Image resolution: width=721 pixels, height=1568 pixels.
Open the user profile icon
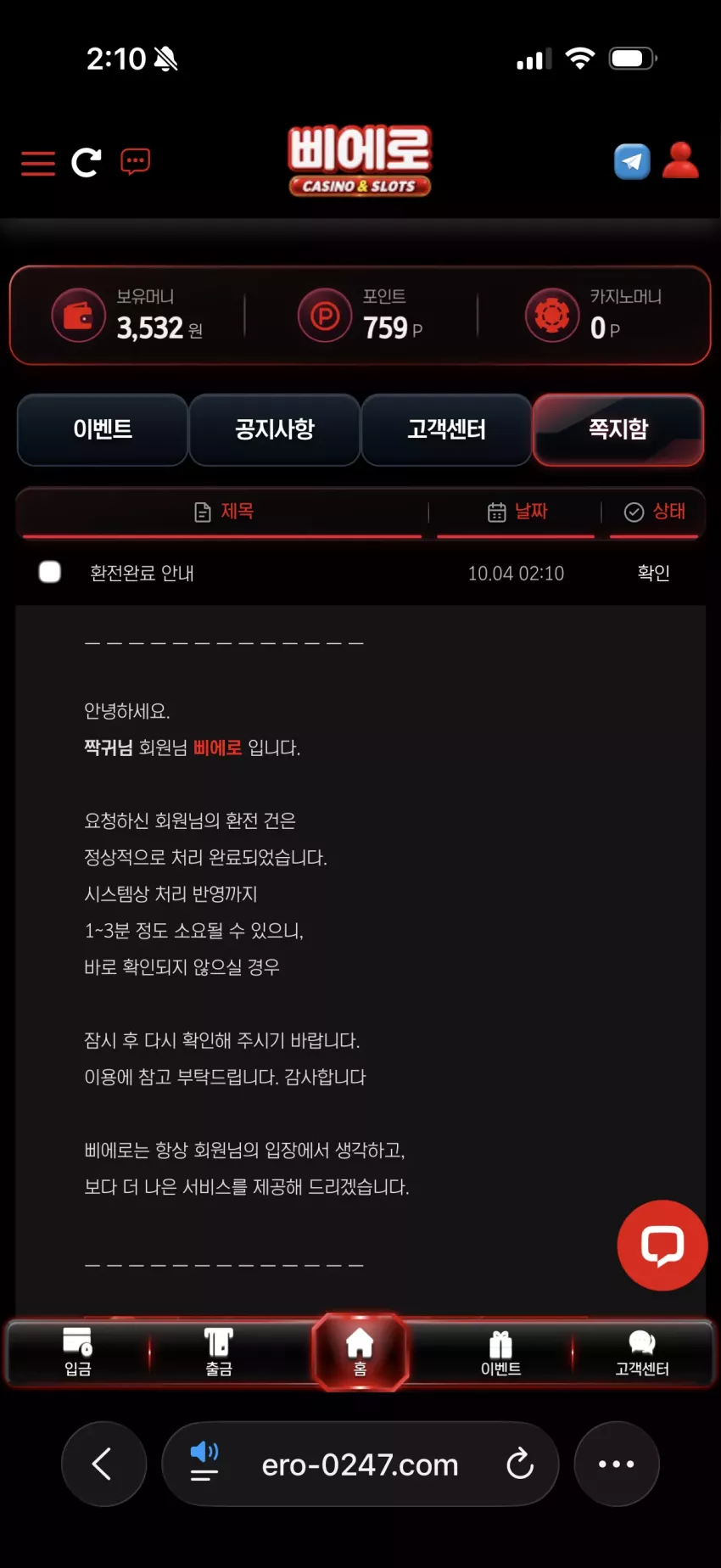click(x=680, y=160)
